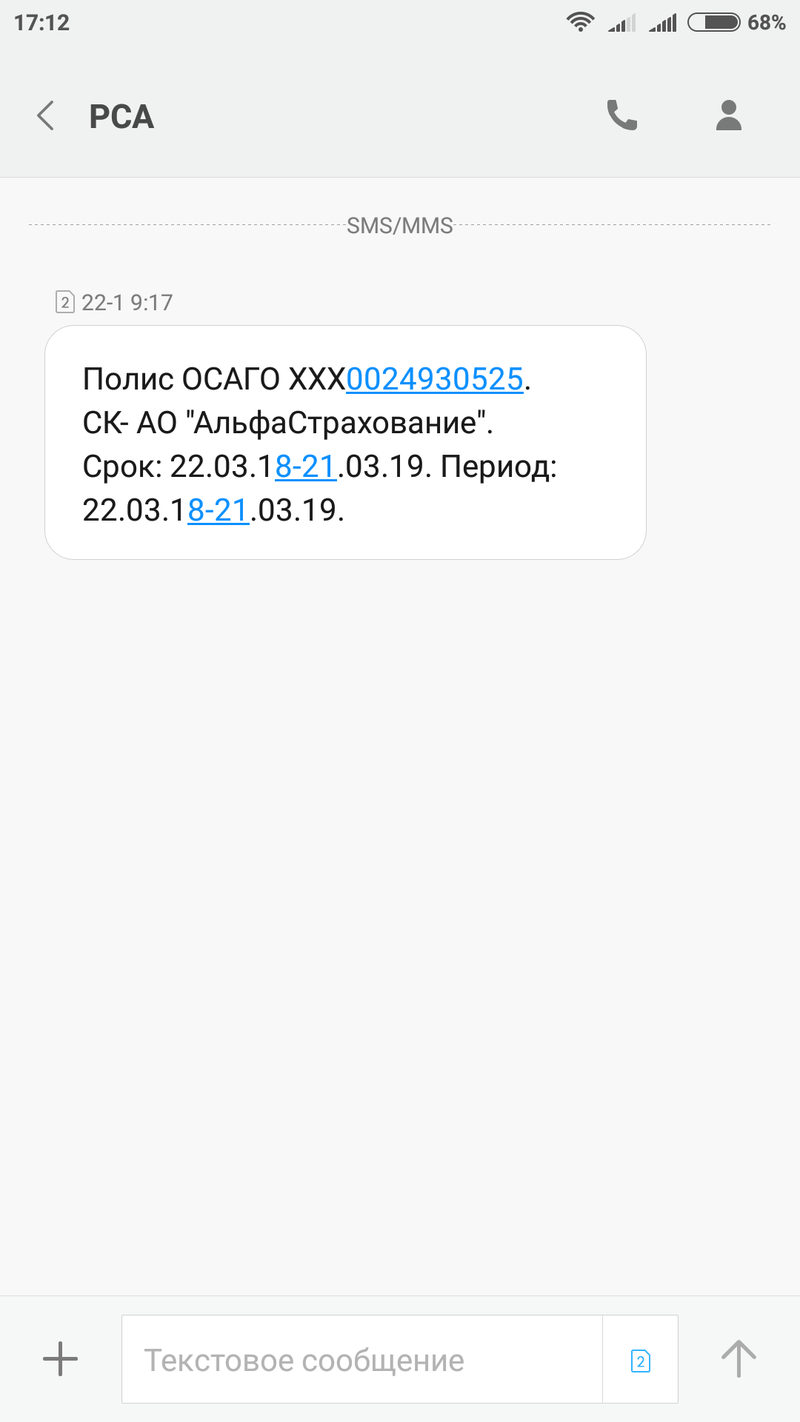Switch the SIM card selector
800x1422 pixels.
(640, 1360)
